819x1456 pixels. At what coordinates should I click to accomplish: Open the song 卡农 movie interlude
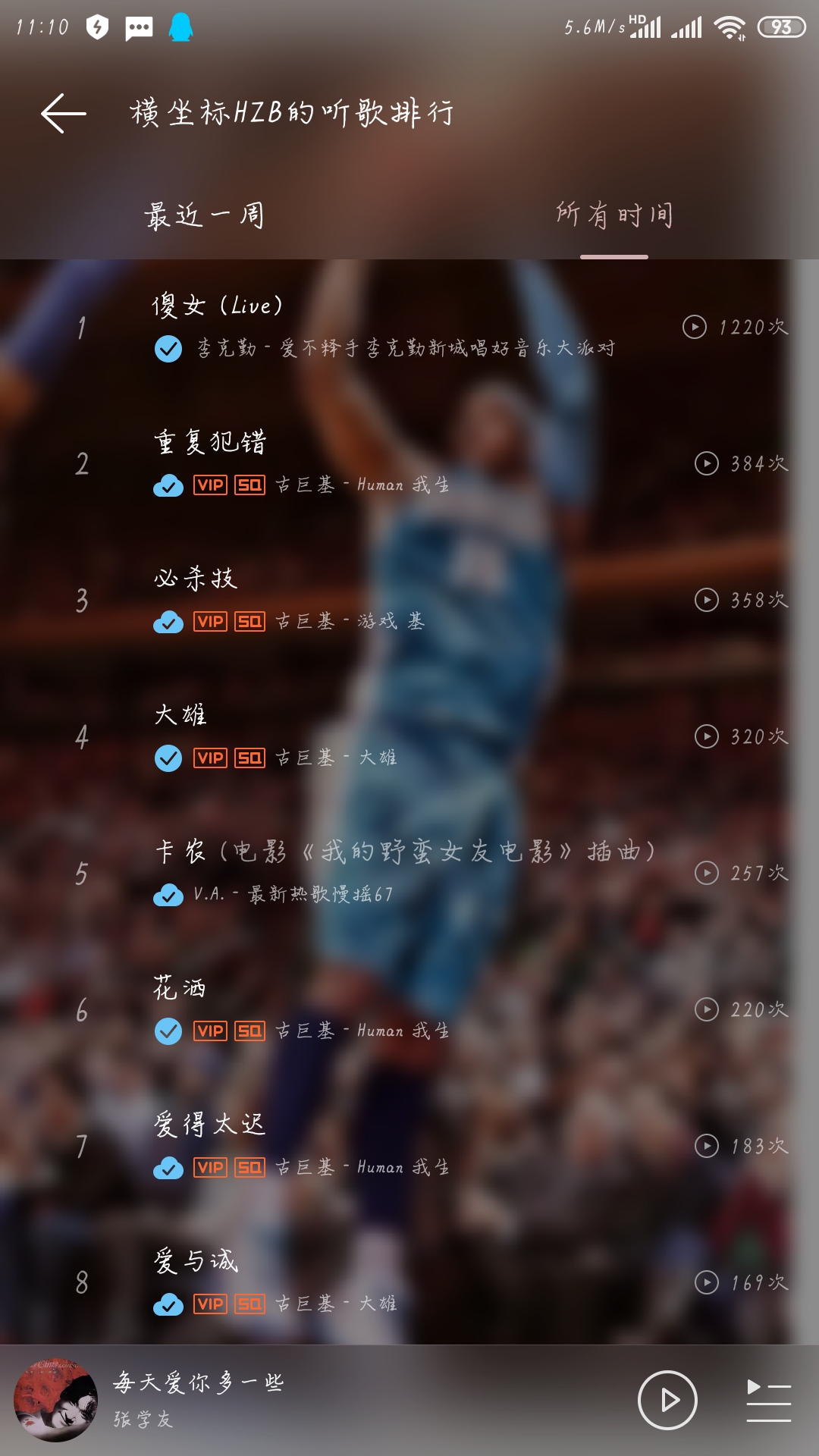coord(409,873)
